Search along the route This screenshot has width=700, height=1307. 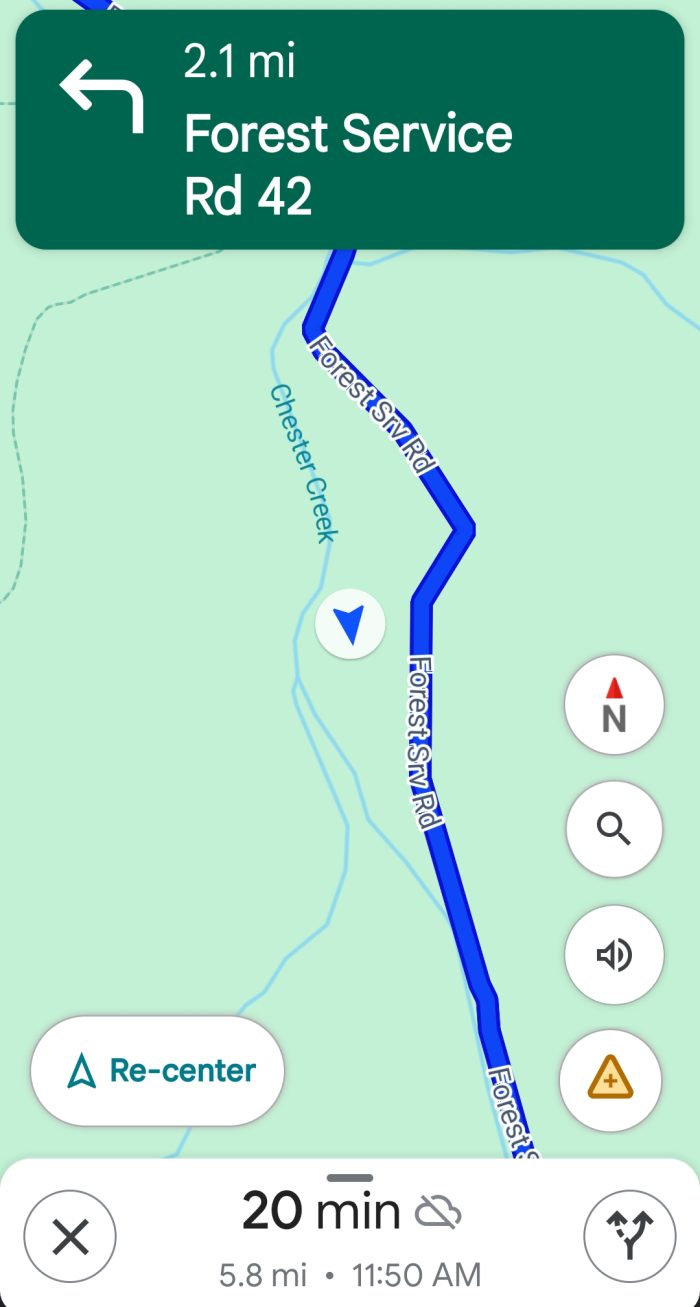614,830
